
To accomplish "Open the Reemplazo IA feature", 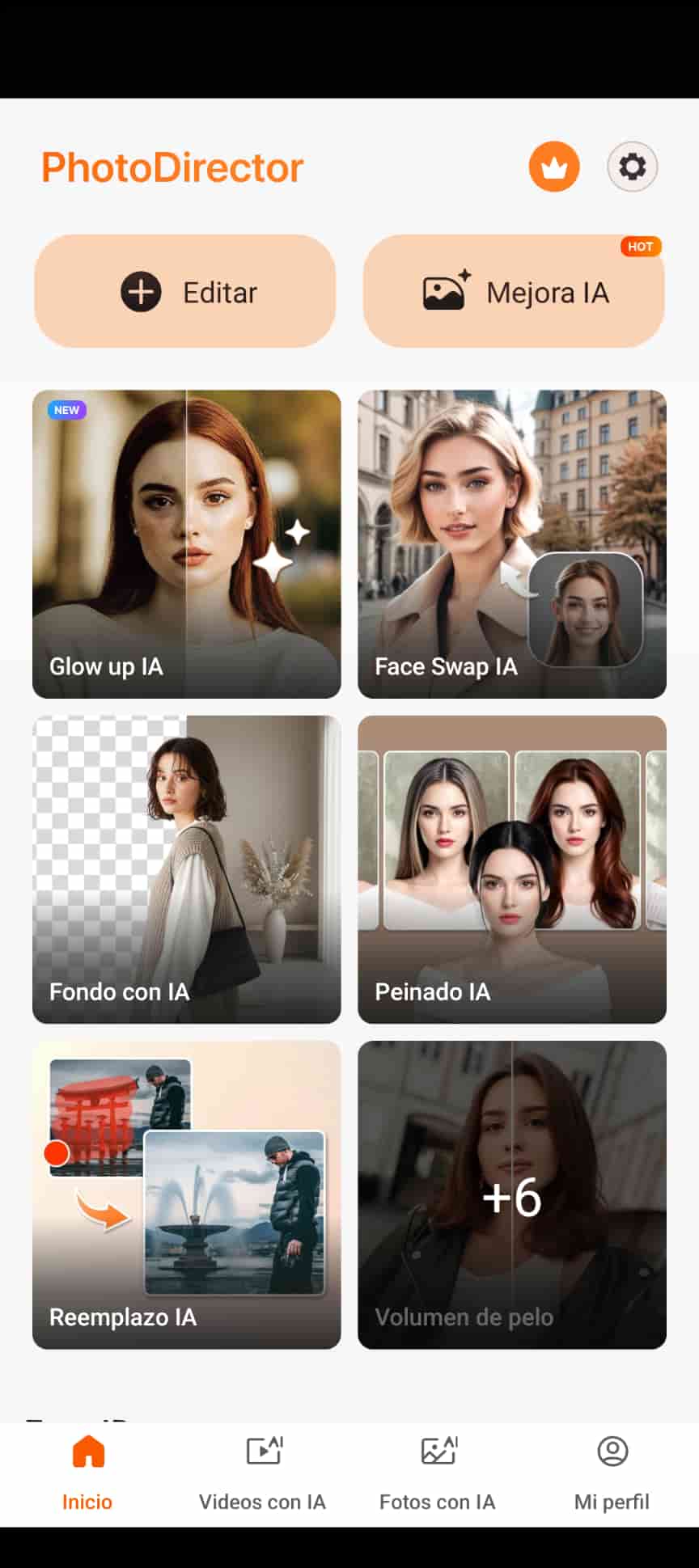I will 186,1194.
